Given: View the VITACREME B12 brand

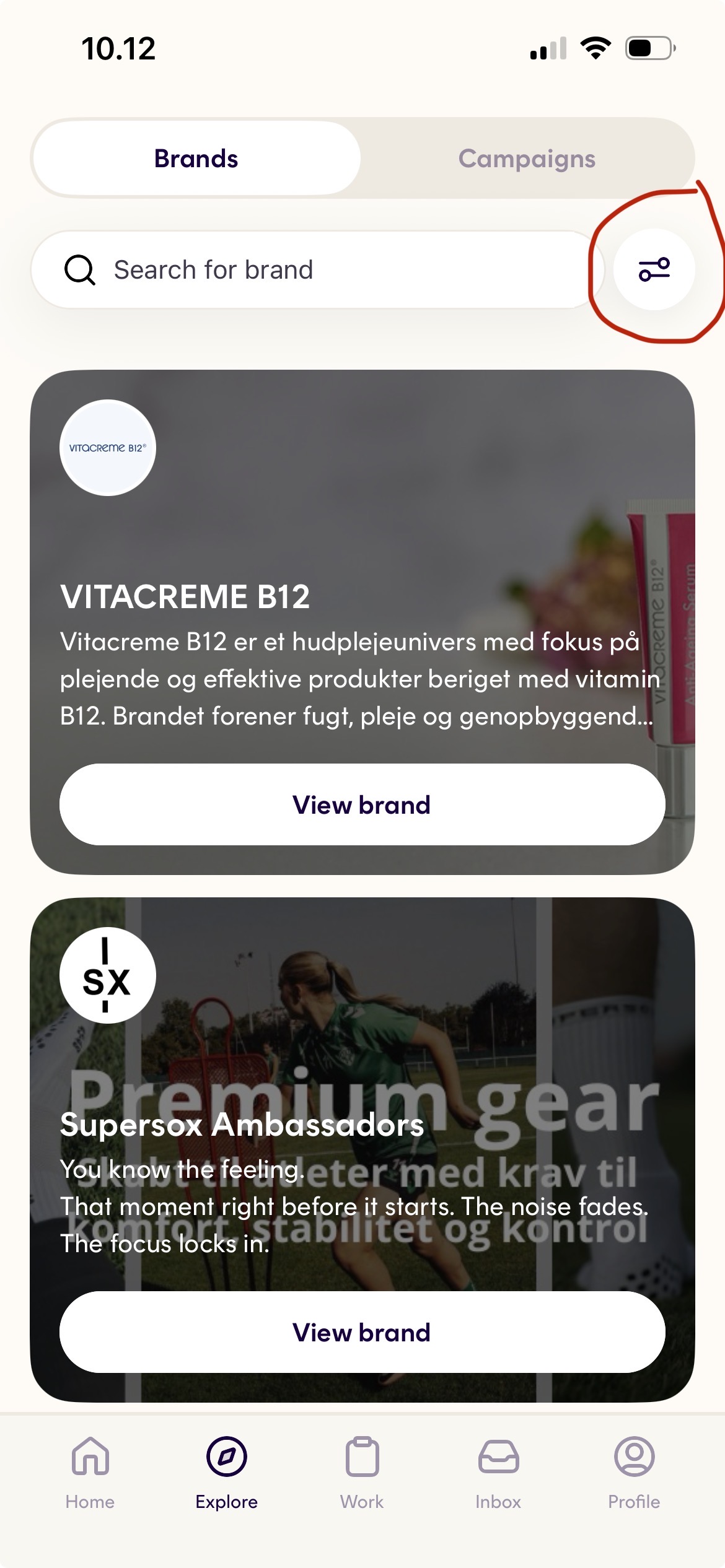Looking at the screenshot, I should coord(362,804).
